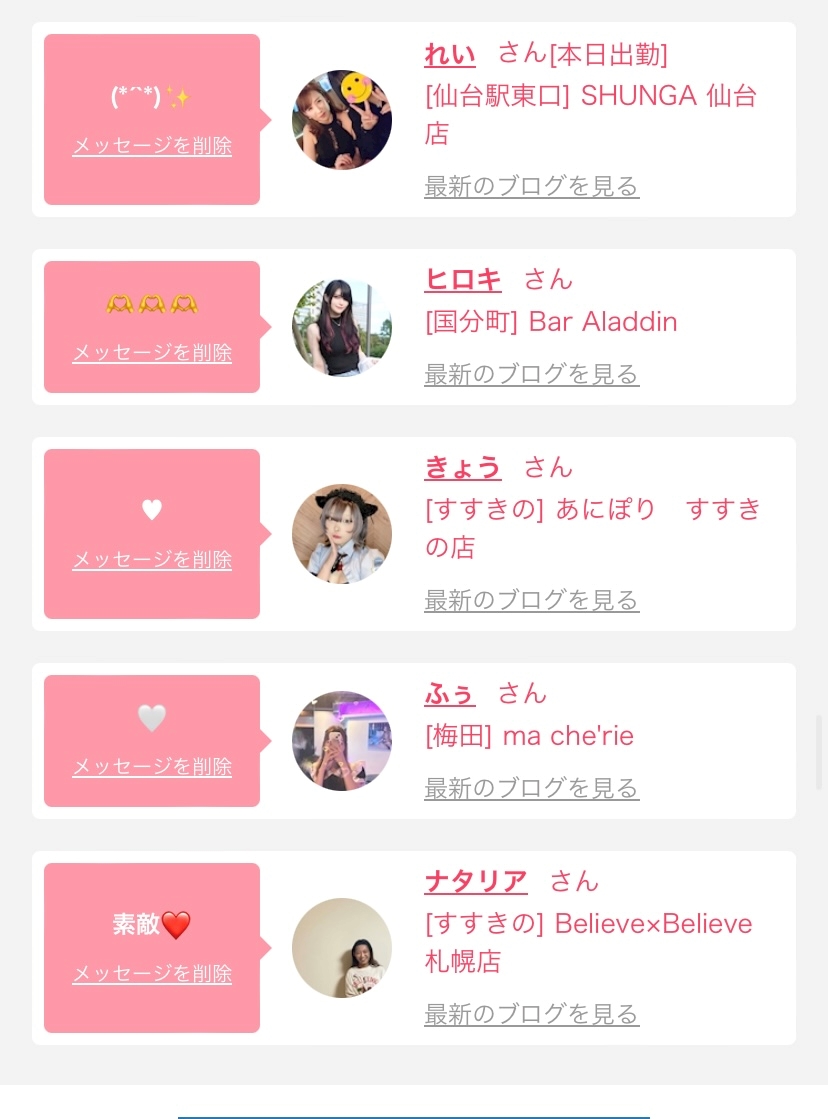Delete the message sent to ヒロキ
Image resolution: width=828 pixels, height=1119 pixels.
click(152, 353)
